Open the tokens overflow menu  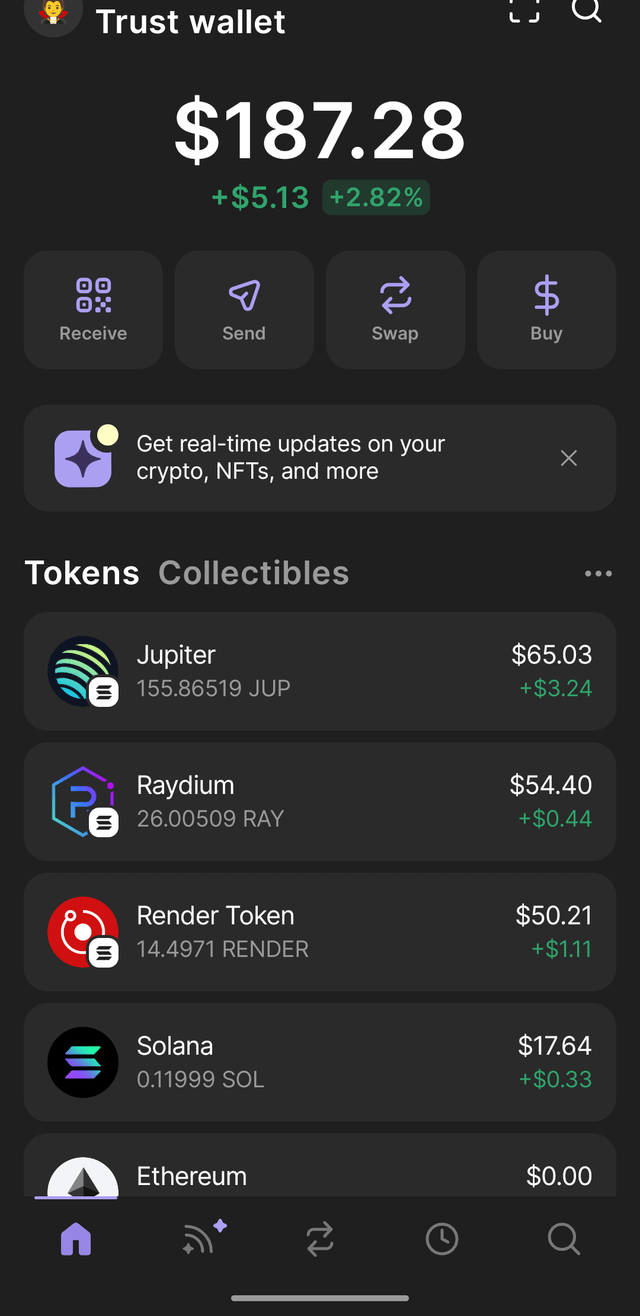click(x=598, y=573)
